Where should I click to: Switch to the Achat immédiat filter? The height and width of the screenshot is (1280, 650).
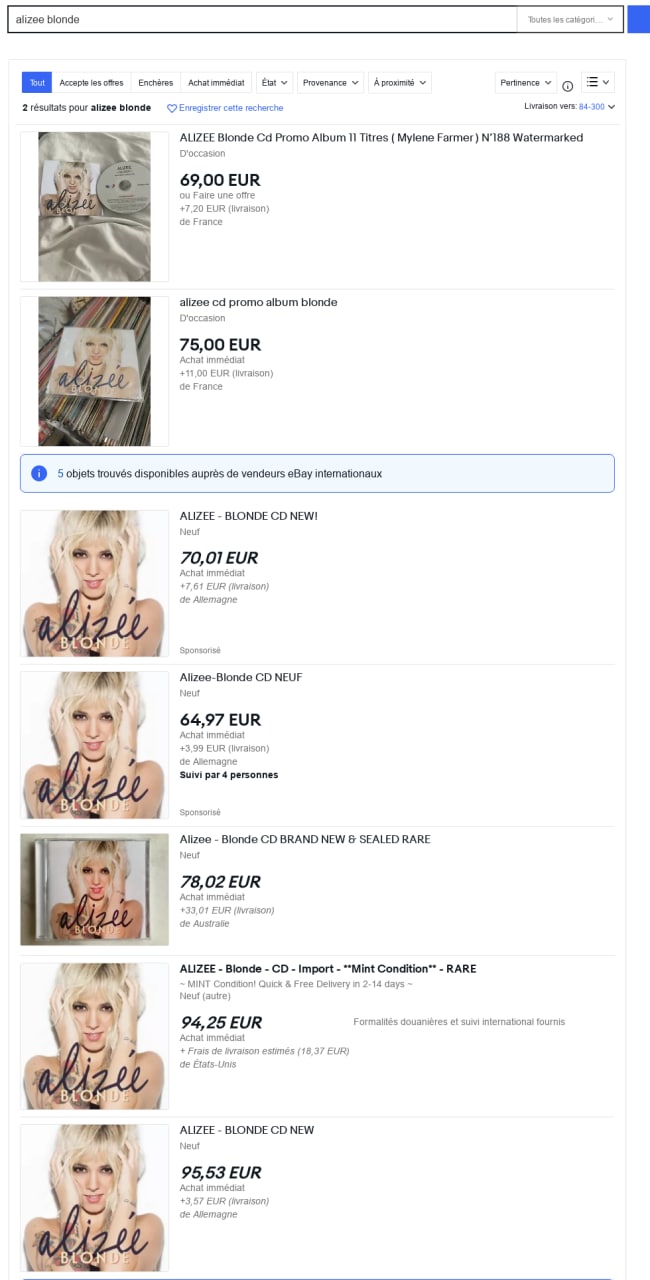coord(216,83)
